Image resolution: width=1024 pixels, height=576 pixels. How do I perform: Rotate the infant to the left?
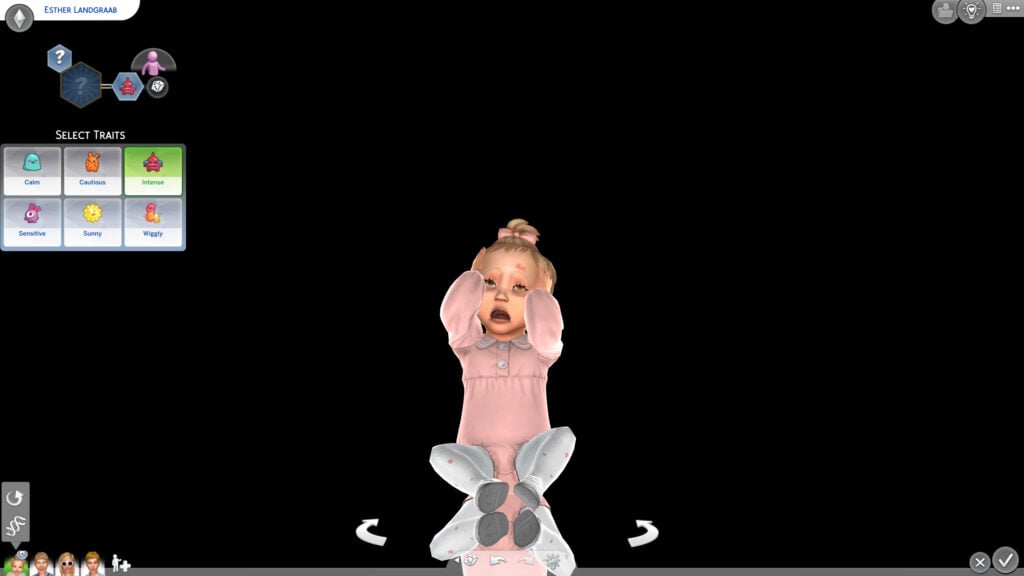click(x=371, y=532)
